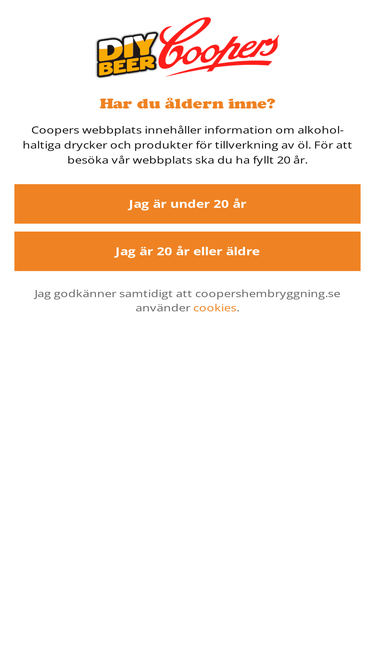Confirm "Jag är 20 år eller äldre"
Image resolution: width=375 pixels, height=667 pixels.
187,251
